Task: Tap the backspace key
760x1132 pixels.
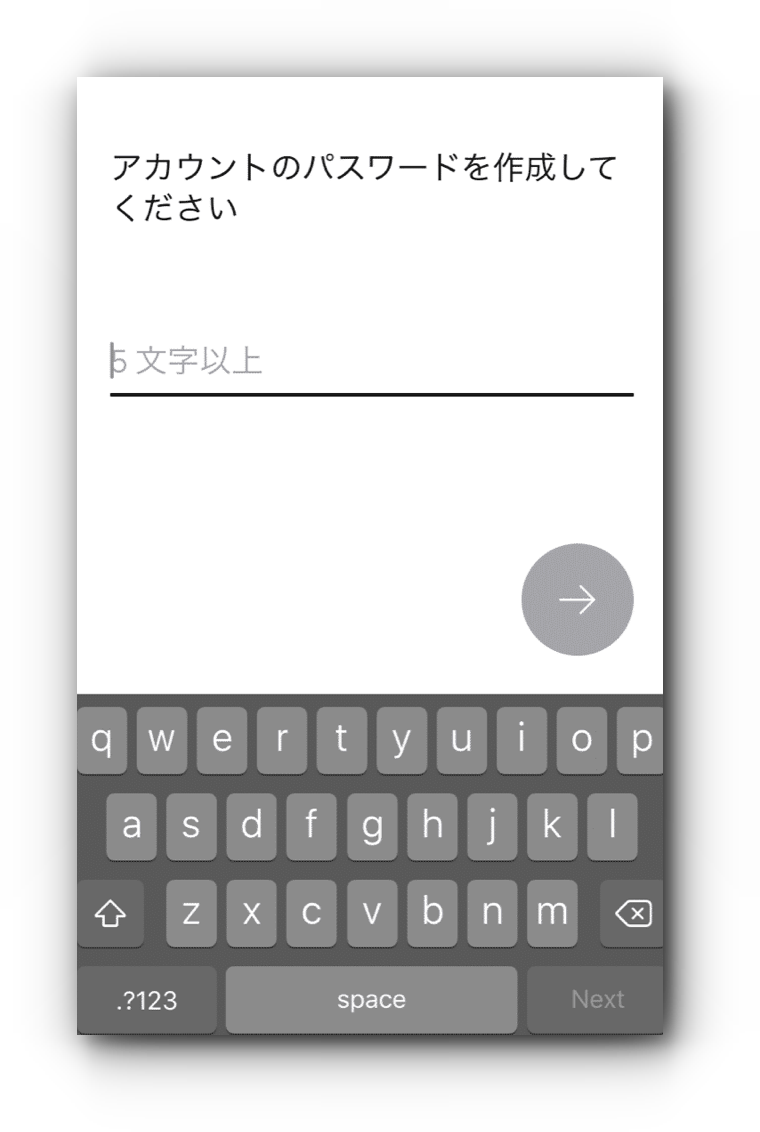Action: pos(632,913)
